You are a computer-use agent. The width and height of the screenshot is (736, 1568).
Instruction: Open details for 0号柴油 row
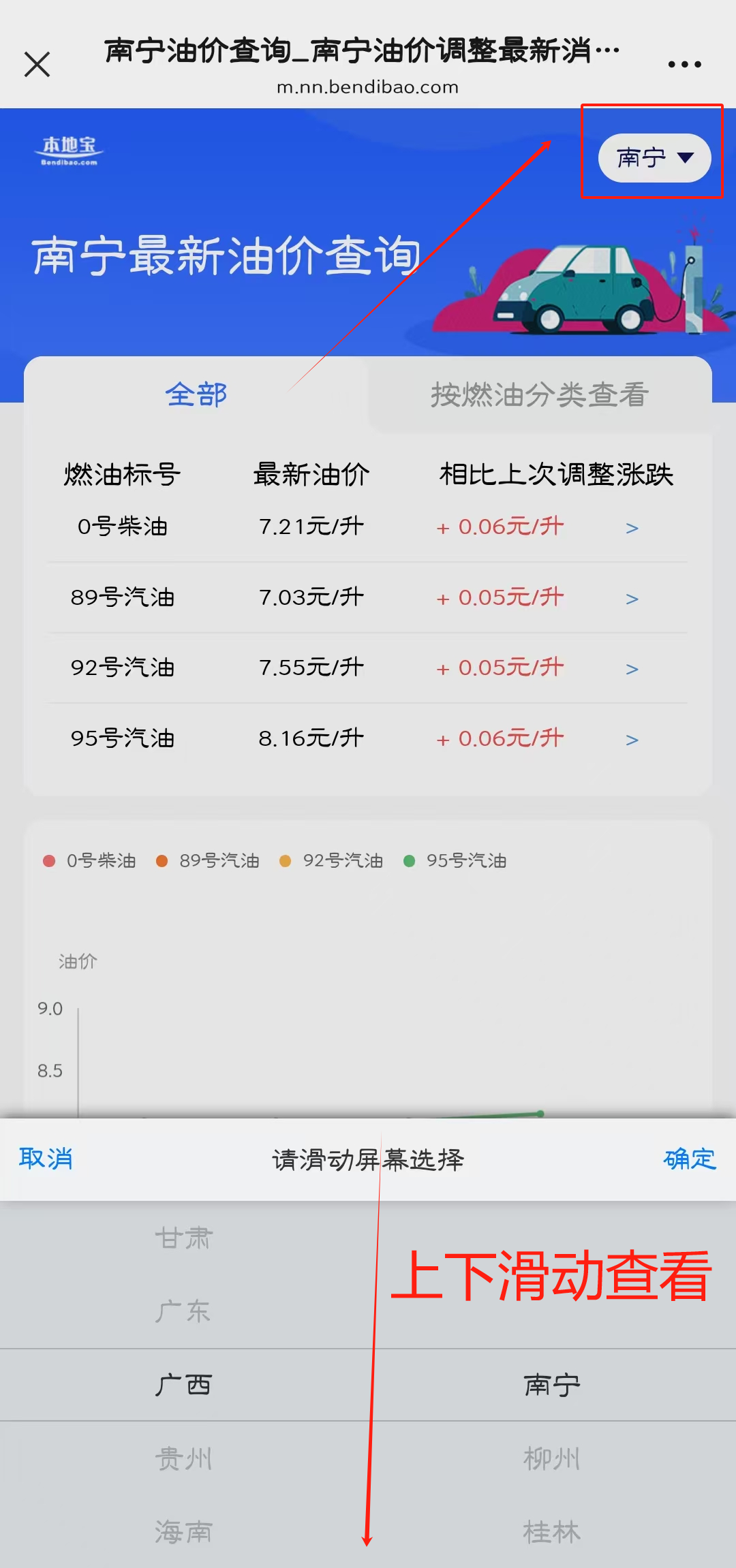[x=368, y=527]
